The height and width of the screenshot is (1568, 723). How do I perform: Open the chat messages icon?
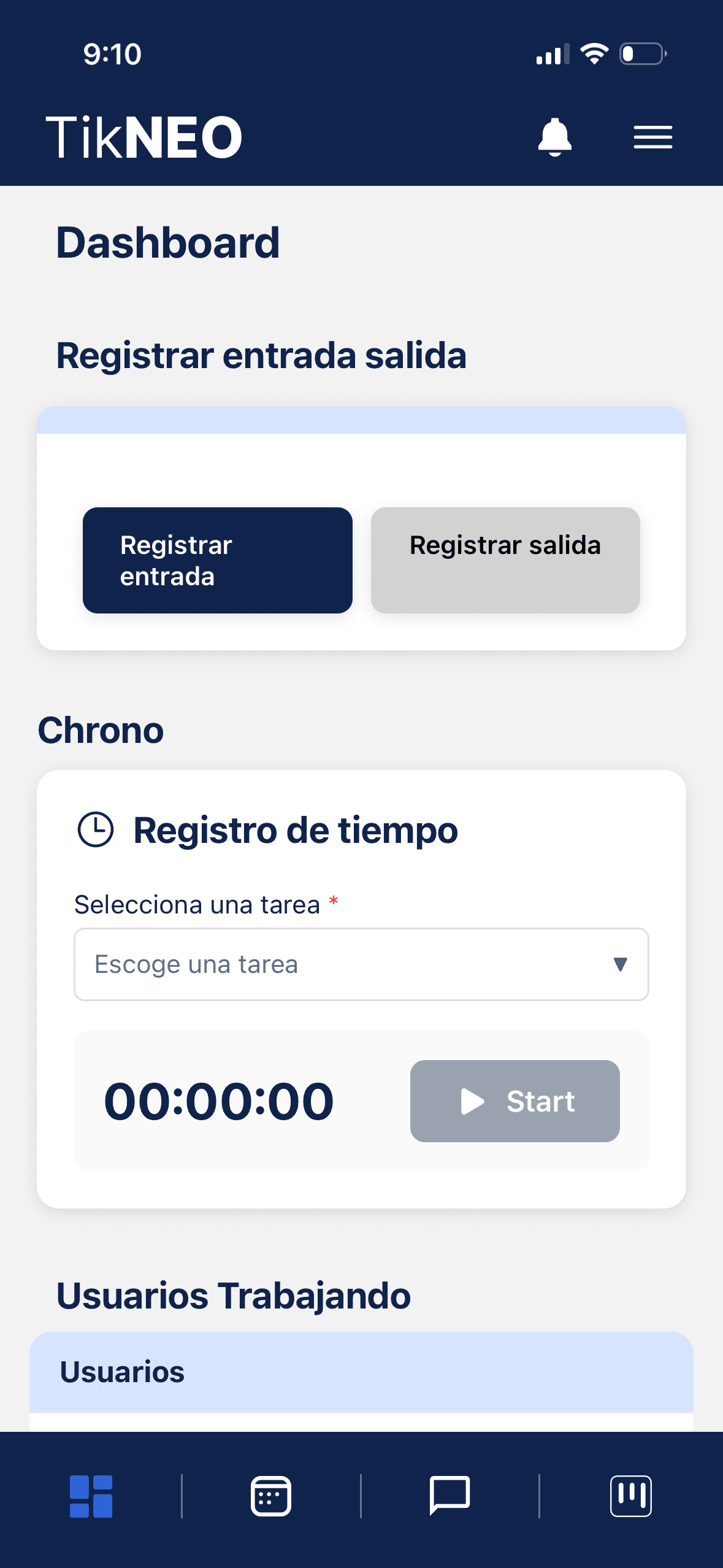click(451, 1497)
